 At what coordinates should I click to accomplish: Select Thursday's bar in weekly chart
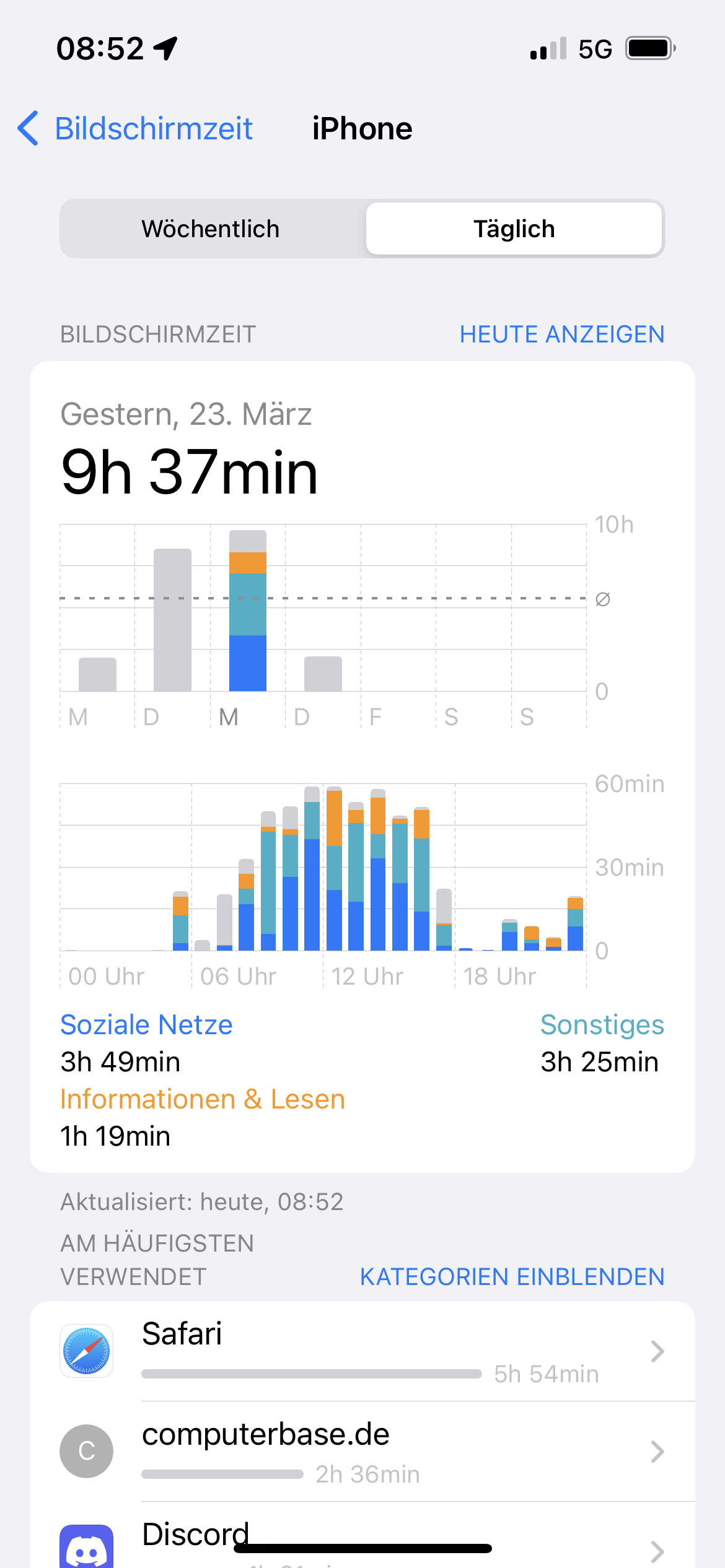tap(323, 674)
